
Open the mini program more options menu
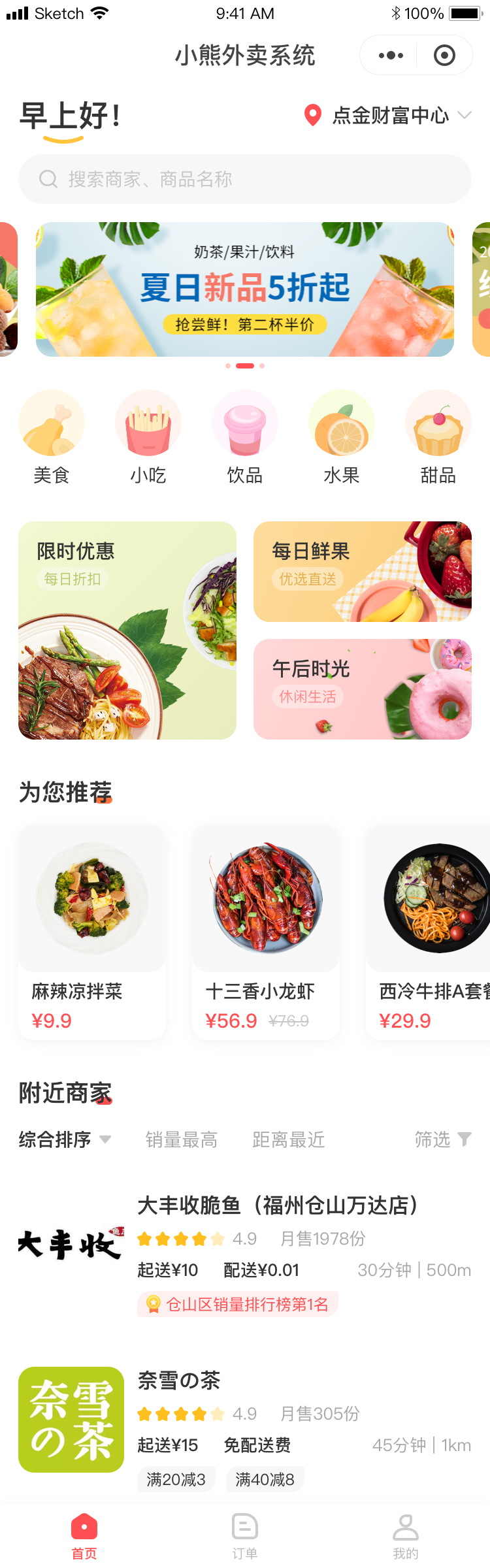point(391,56)
